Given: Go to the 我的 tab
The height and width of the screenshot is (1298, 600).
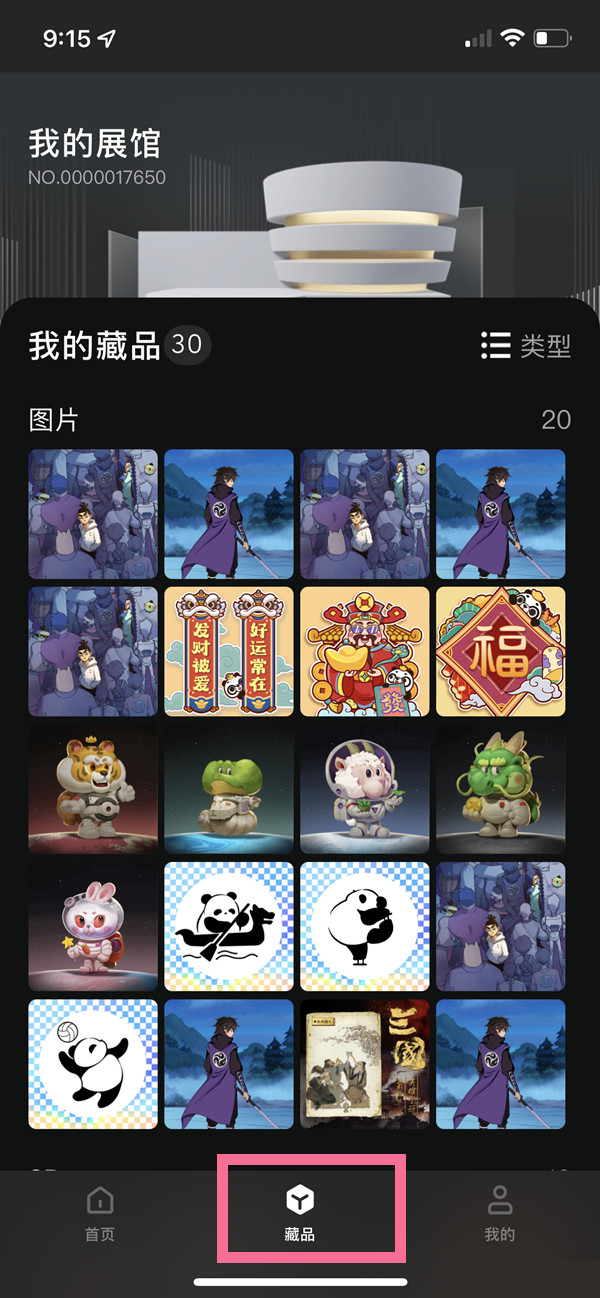Looking at the screenshot, I should point(499,1213).
